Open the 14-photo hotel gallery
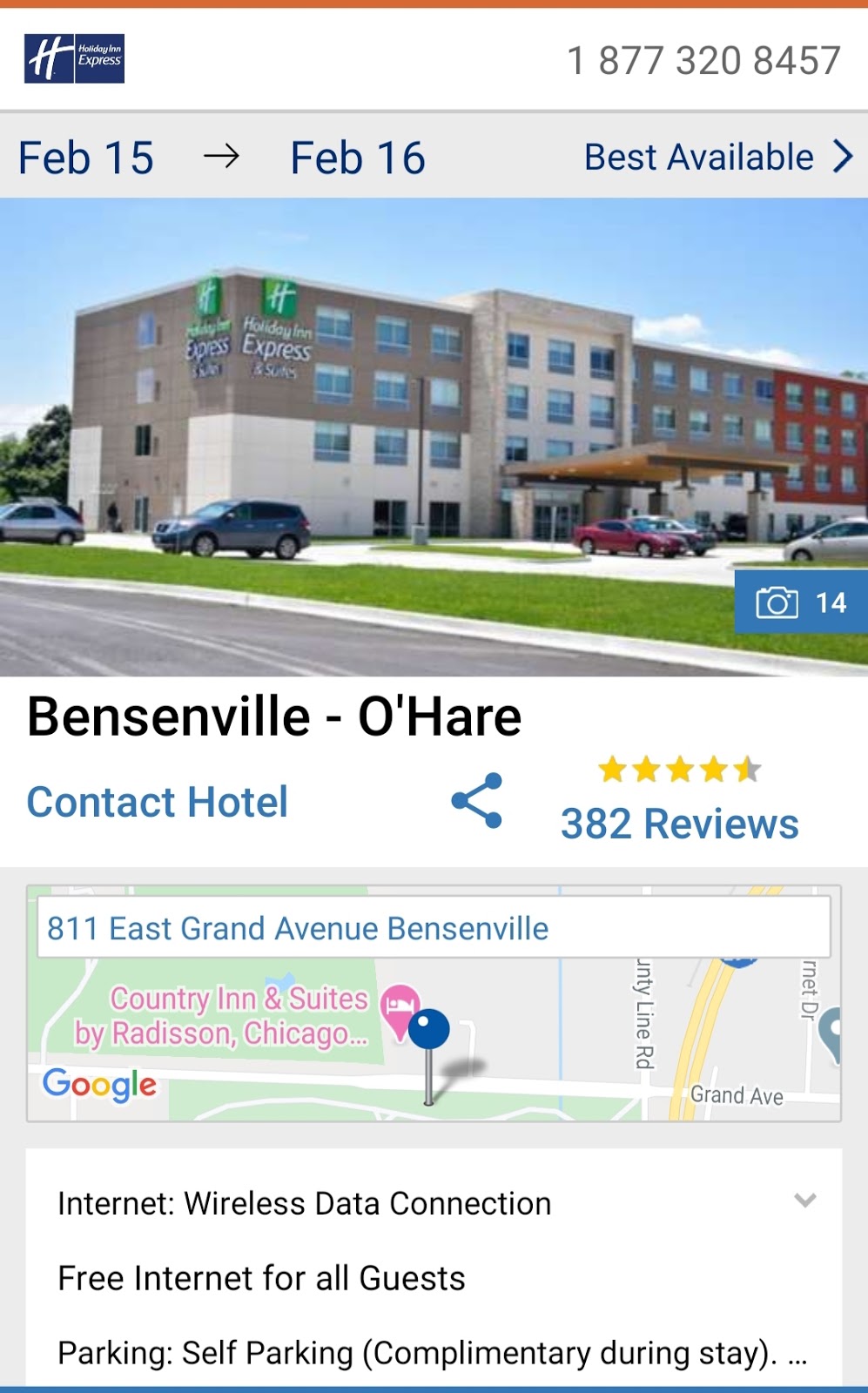Image resolution: width=868 pixels, height=1393 pixels. click(801, 602)
